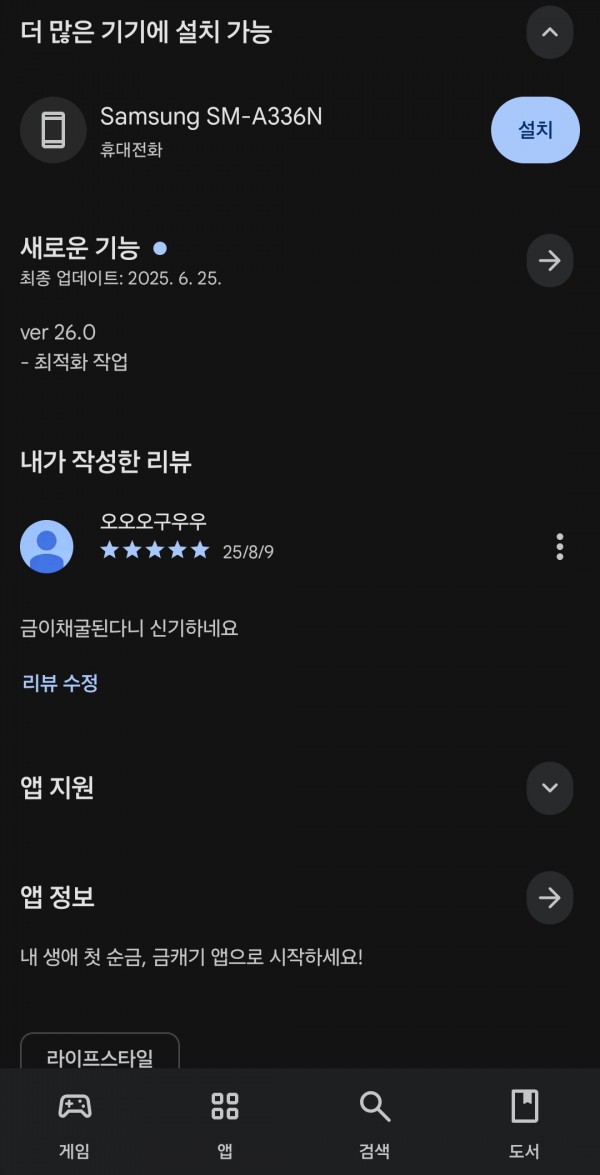Viewport: 600px width, 1175px height.
Task: Install on Samsung SM-A336N with 설치
Action: click(x=535, y=130)
